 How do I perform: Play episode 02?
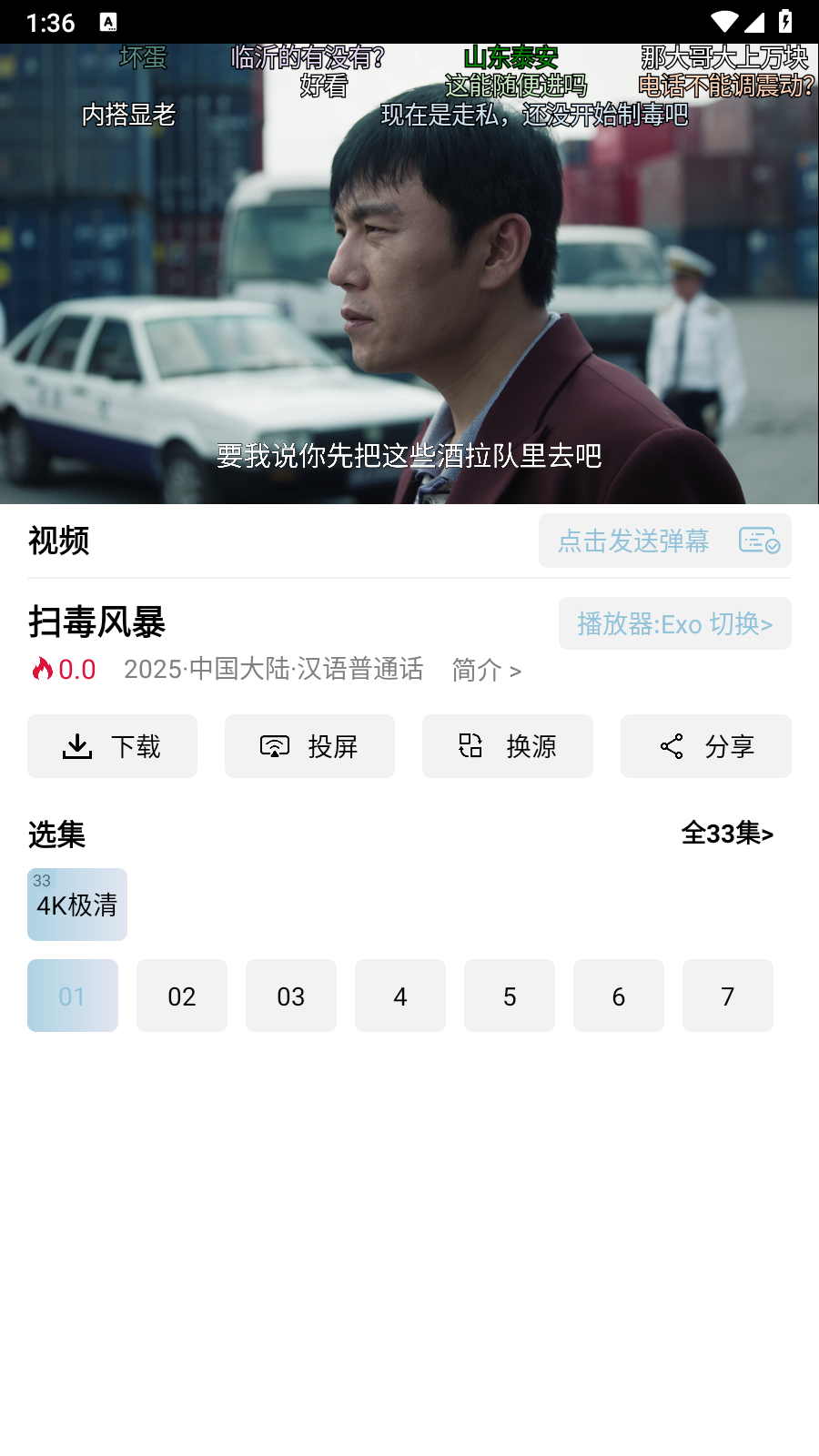182,996
